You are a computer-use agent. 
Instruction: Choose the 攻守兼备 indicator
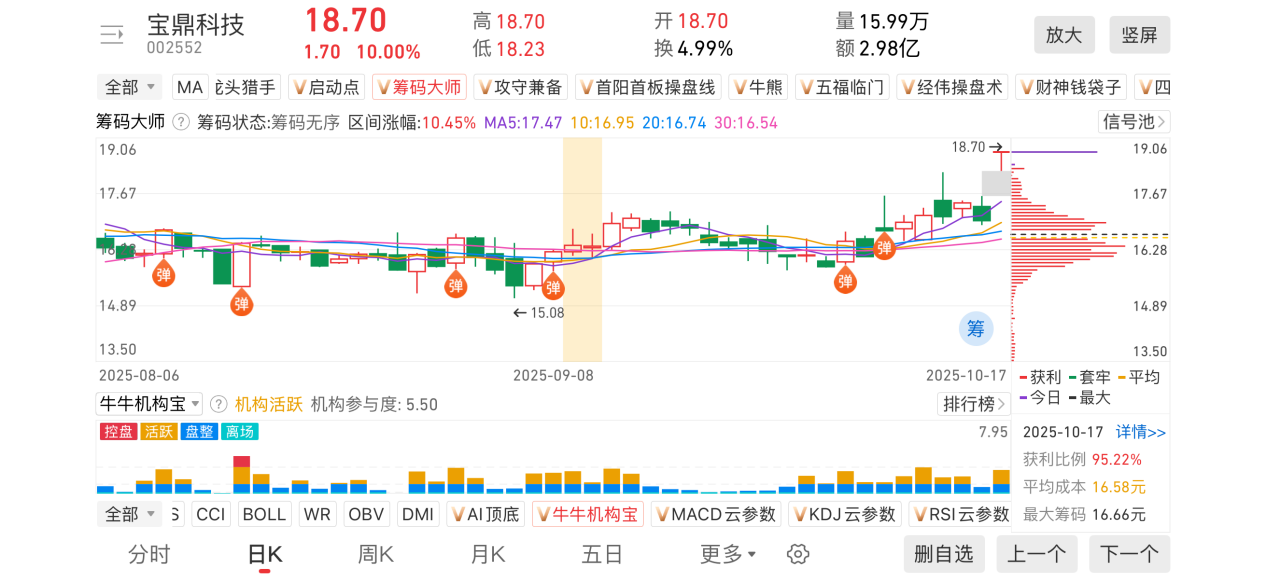(x=519, y=87)
